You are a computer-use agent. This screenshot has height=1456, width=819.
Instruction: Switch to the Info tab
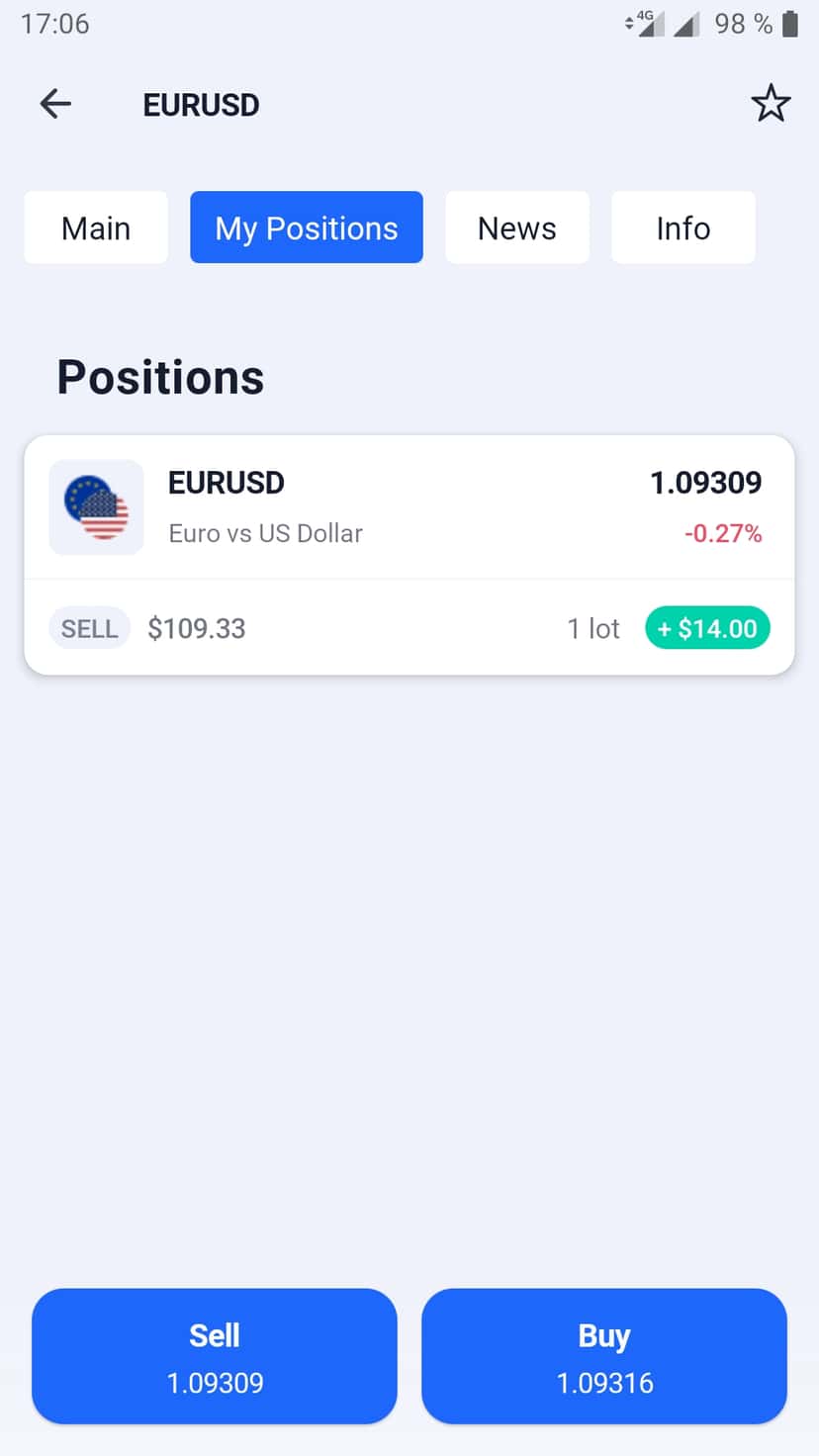pyautogui.click(x=683, y=227)
